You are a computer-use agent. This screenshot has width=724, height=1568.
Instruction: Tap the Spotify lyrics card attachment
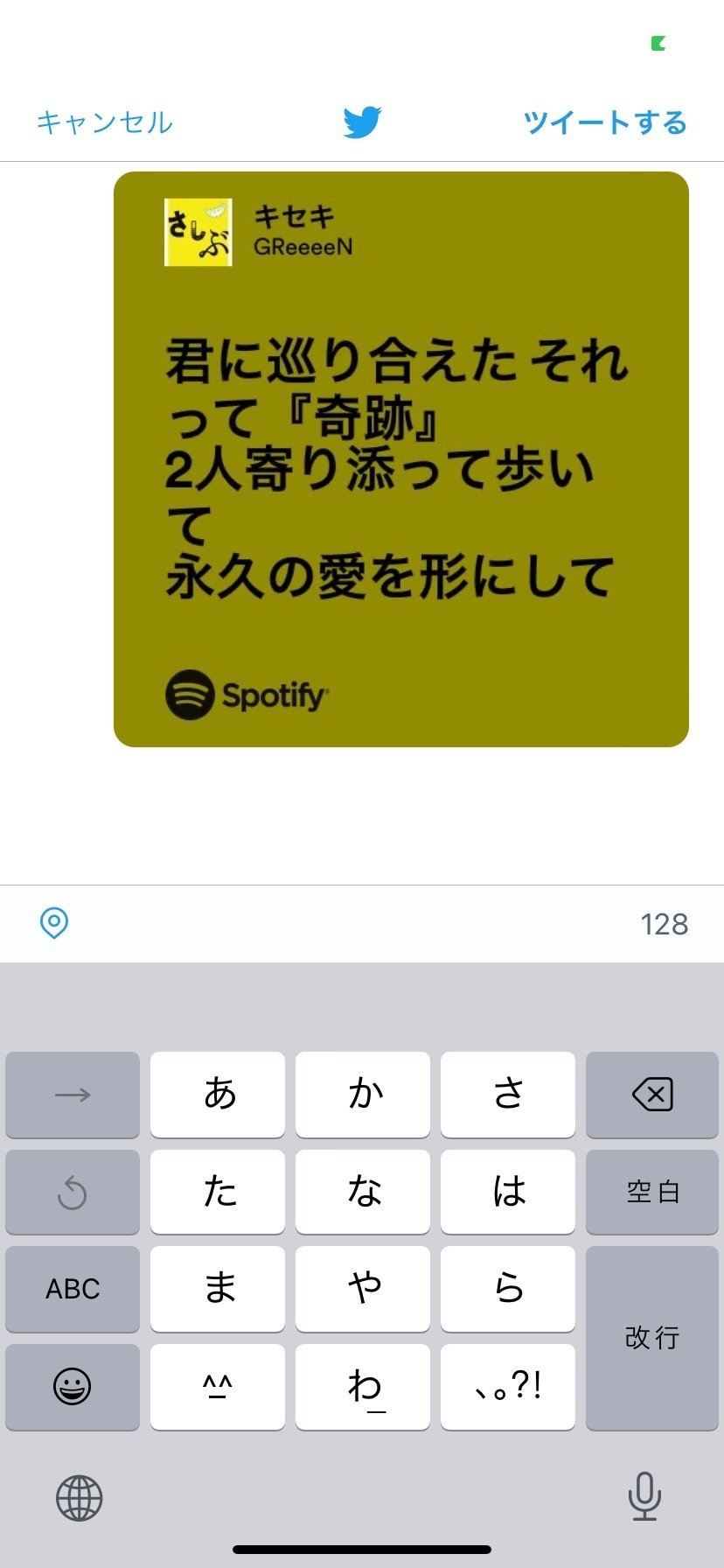tap(401, 459)
